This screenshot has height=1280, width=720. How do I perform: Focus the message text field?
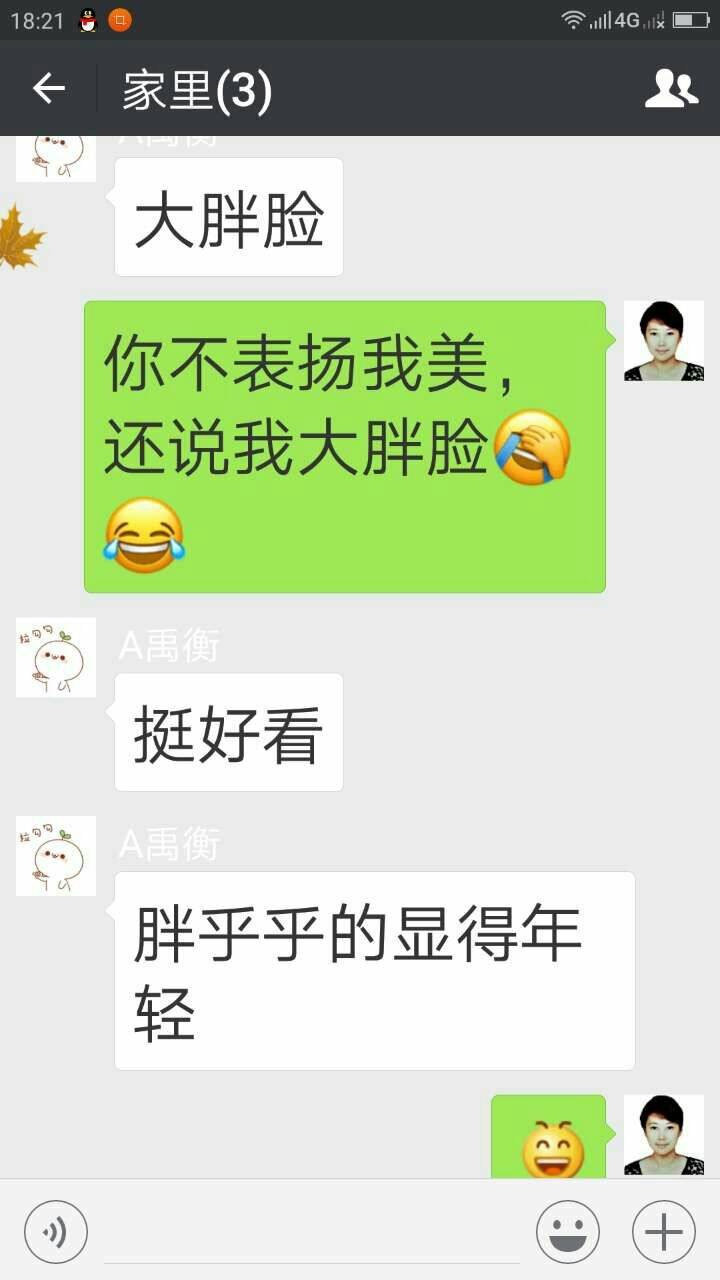(x=312, y=1232)
